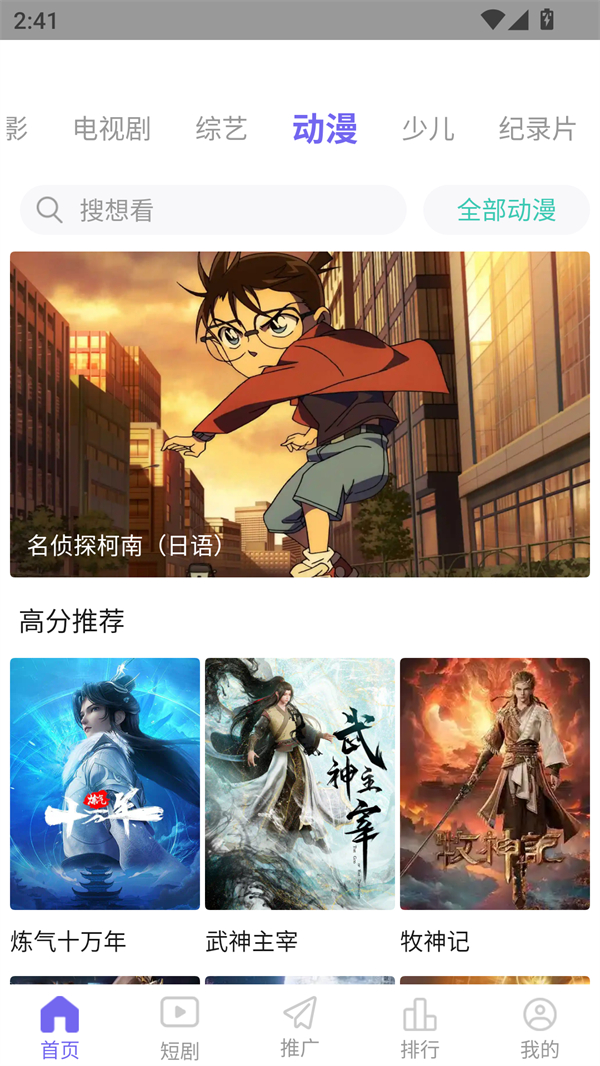This screenshot has width=600, height=1066.
Task: Open the 推广 tab
Action: click(300, 1027)
